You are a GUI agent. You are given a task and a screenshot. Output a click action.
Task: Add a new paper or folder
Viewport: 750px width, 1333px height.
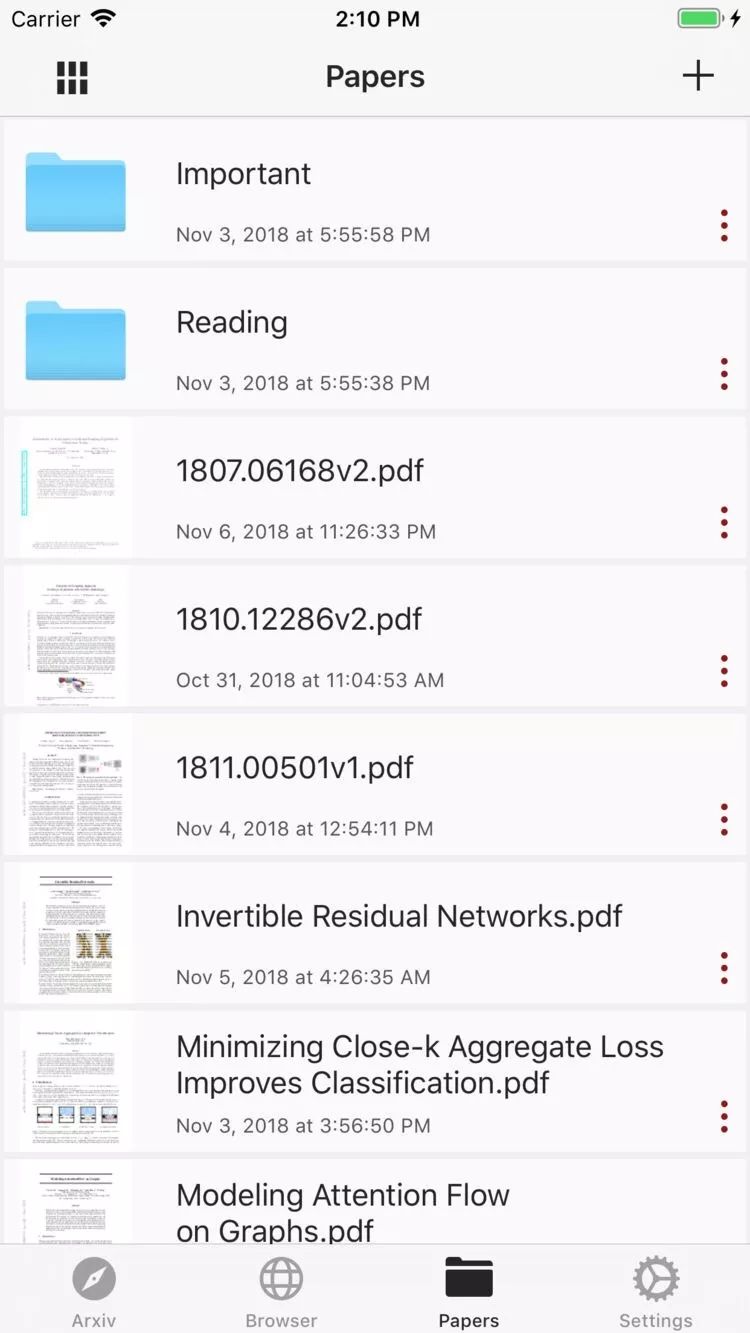pyautogui.click(x=697, y=76)
